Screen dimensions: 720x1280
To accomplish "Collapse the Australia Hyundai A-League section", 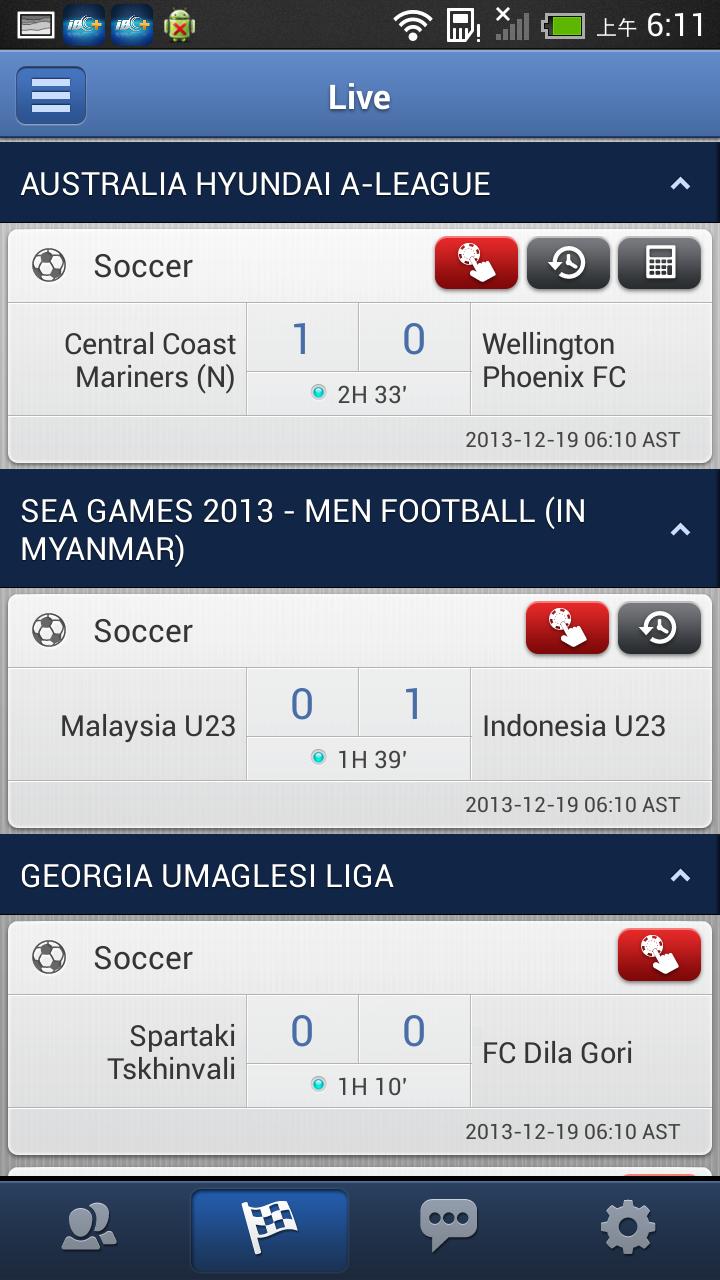I will (x=680, y=184).
